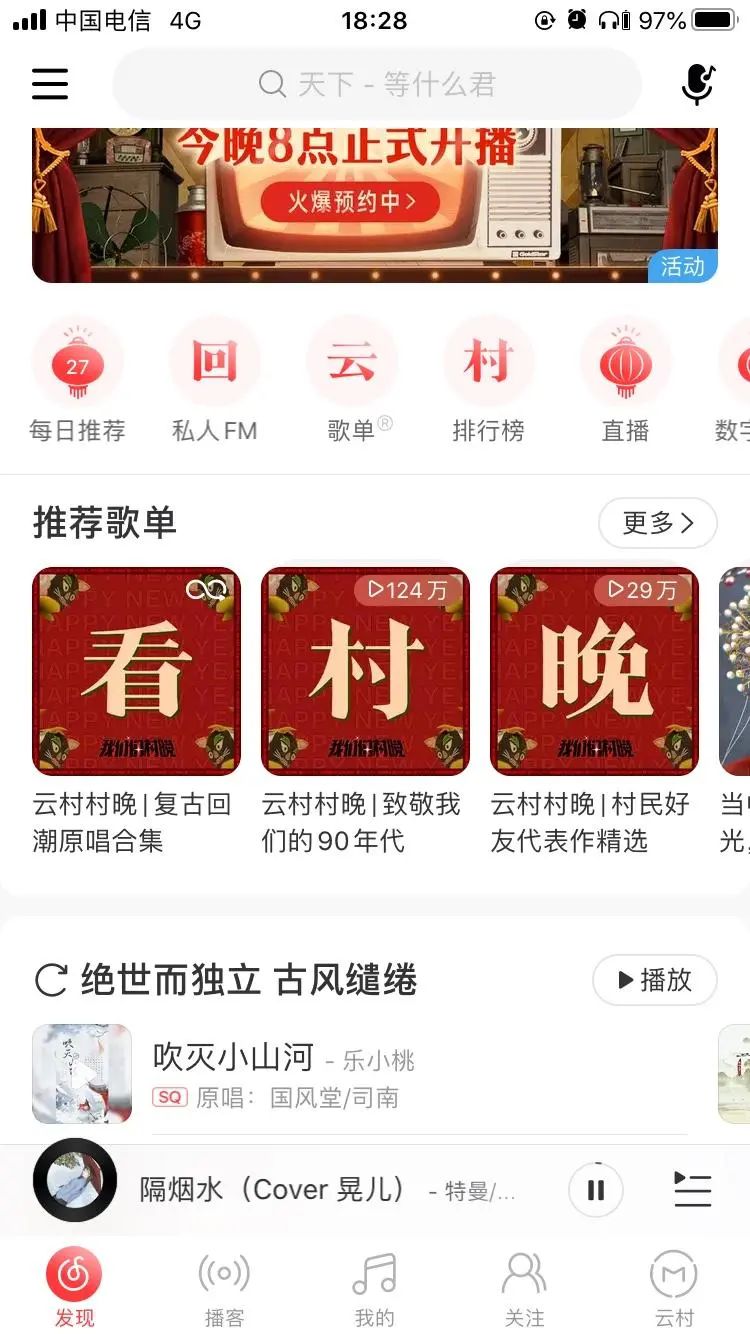Open playlist 云村村晚|村民好友代表作精选
The height and width of the screenshot is (1334, 750).
pos(594,671)
